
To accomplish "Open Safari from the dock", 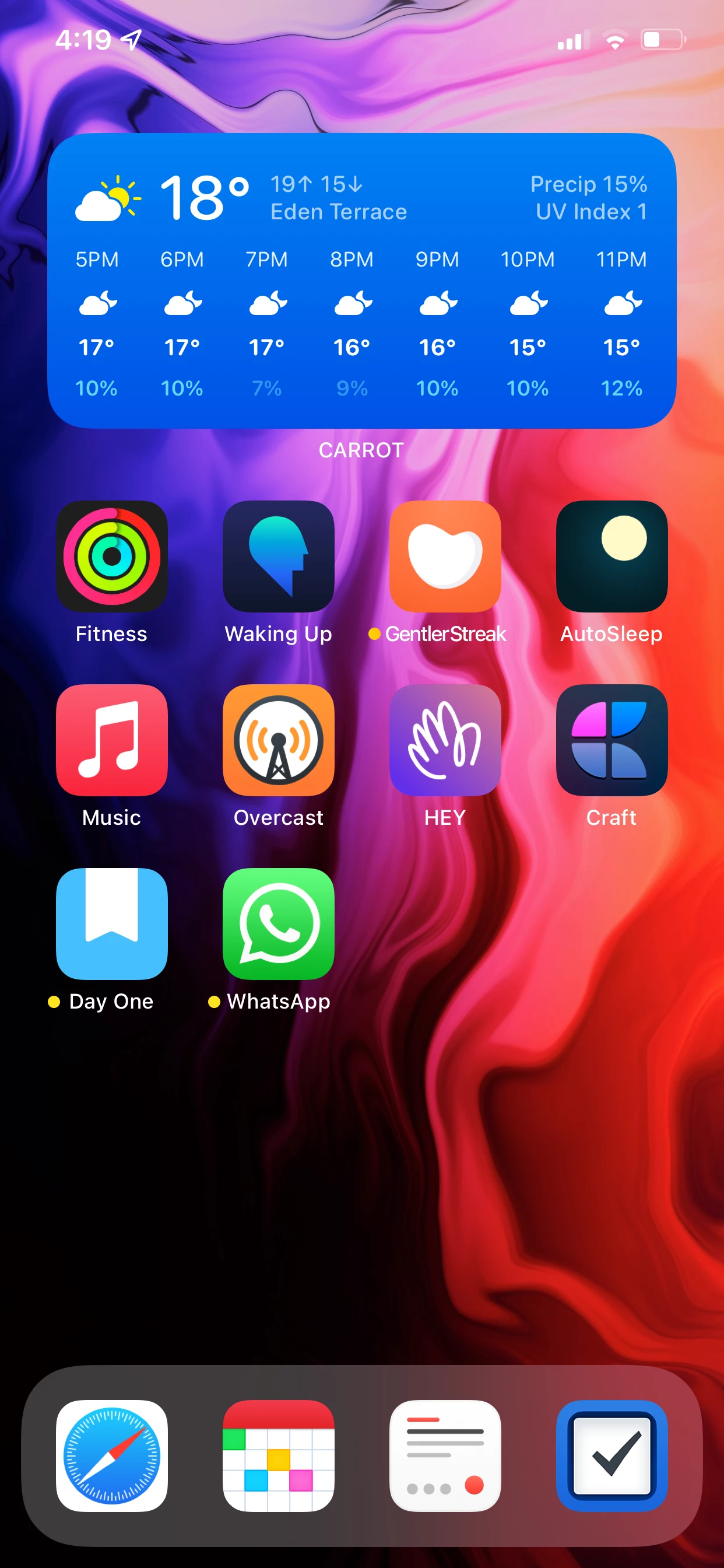I will 112,1455.
